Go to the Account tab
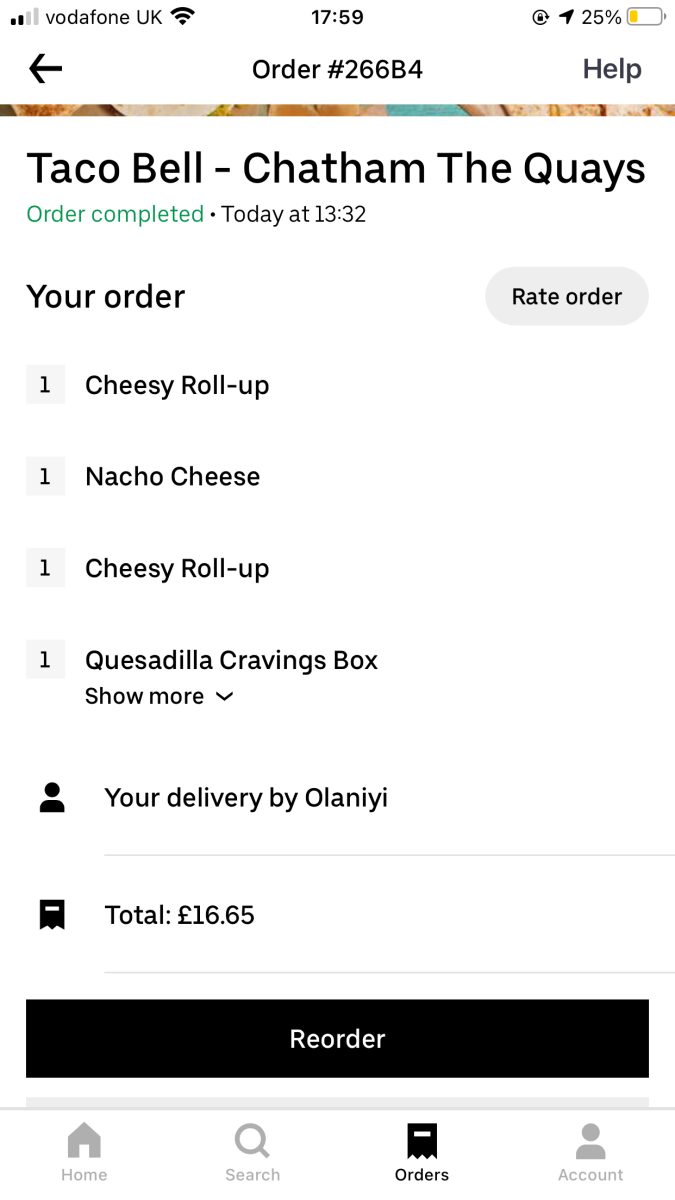 coord(590,1153)
